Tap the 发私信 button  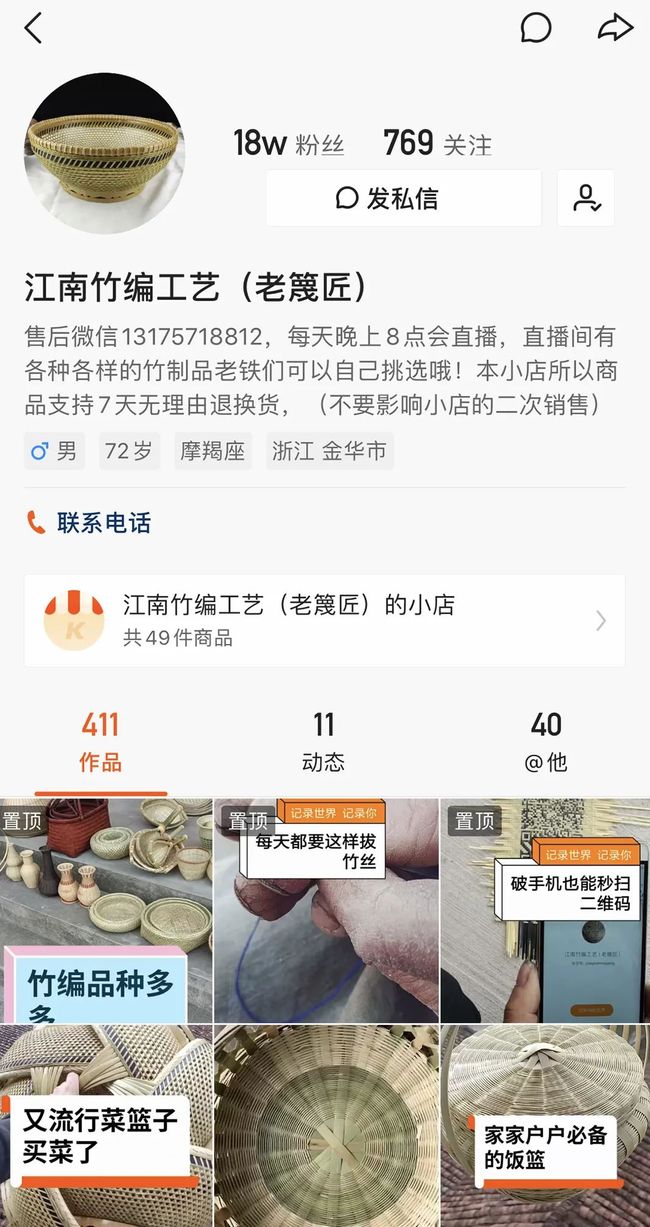coord(403,198)
